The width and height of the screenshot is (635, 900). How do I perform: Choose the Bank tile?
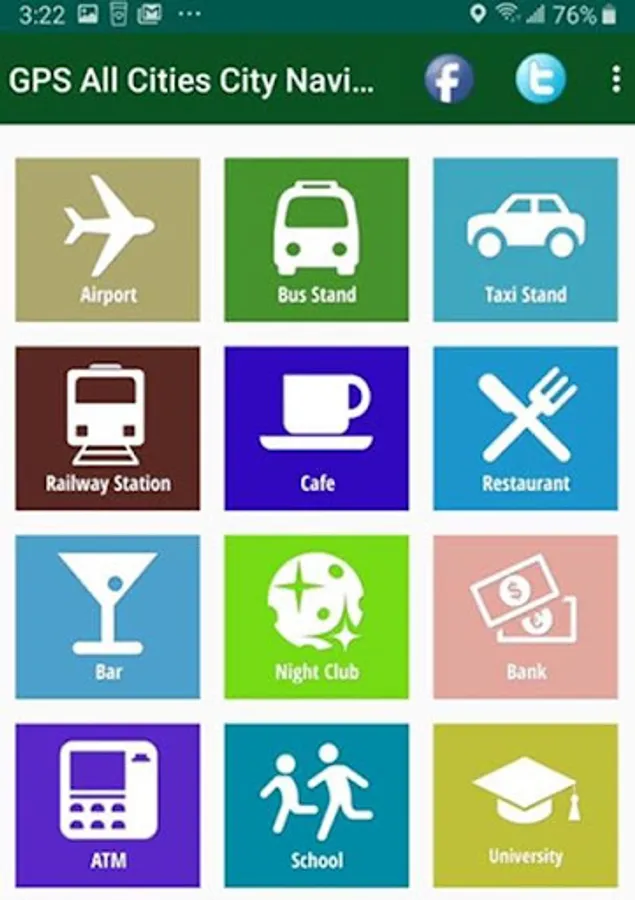point(525,616)
